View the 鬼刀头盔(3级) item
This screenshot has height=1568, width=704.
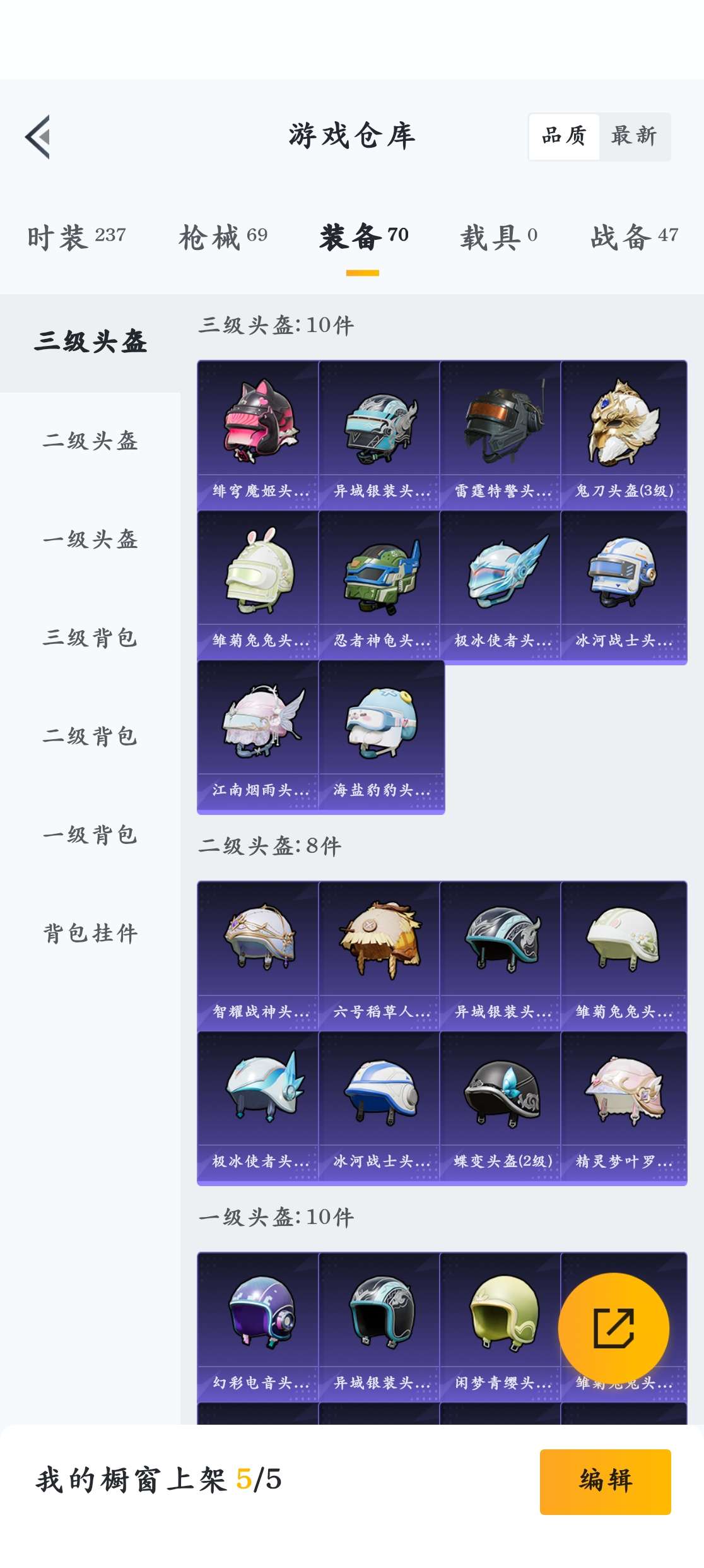[623, 436]
